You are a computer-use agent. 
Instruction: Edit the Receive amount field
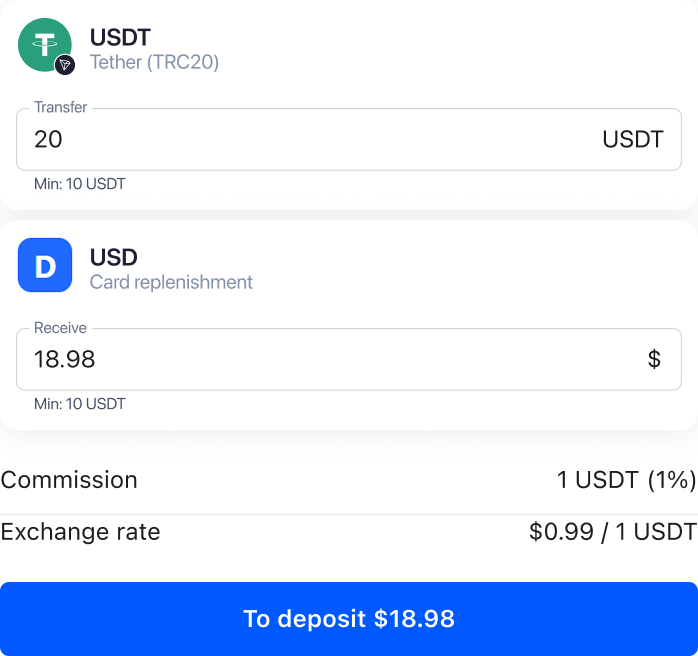pyautogui.click(x=300, y=360)
